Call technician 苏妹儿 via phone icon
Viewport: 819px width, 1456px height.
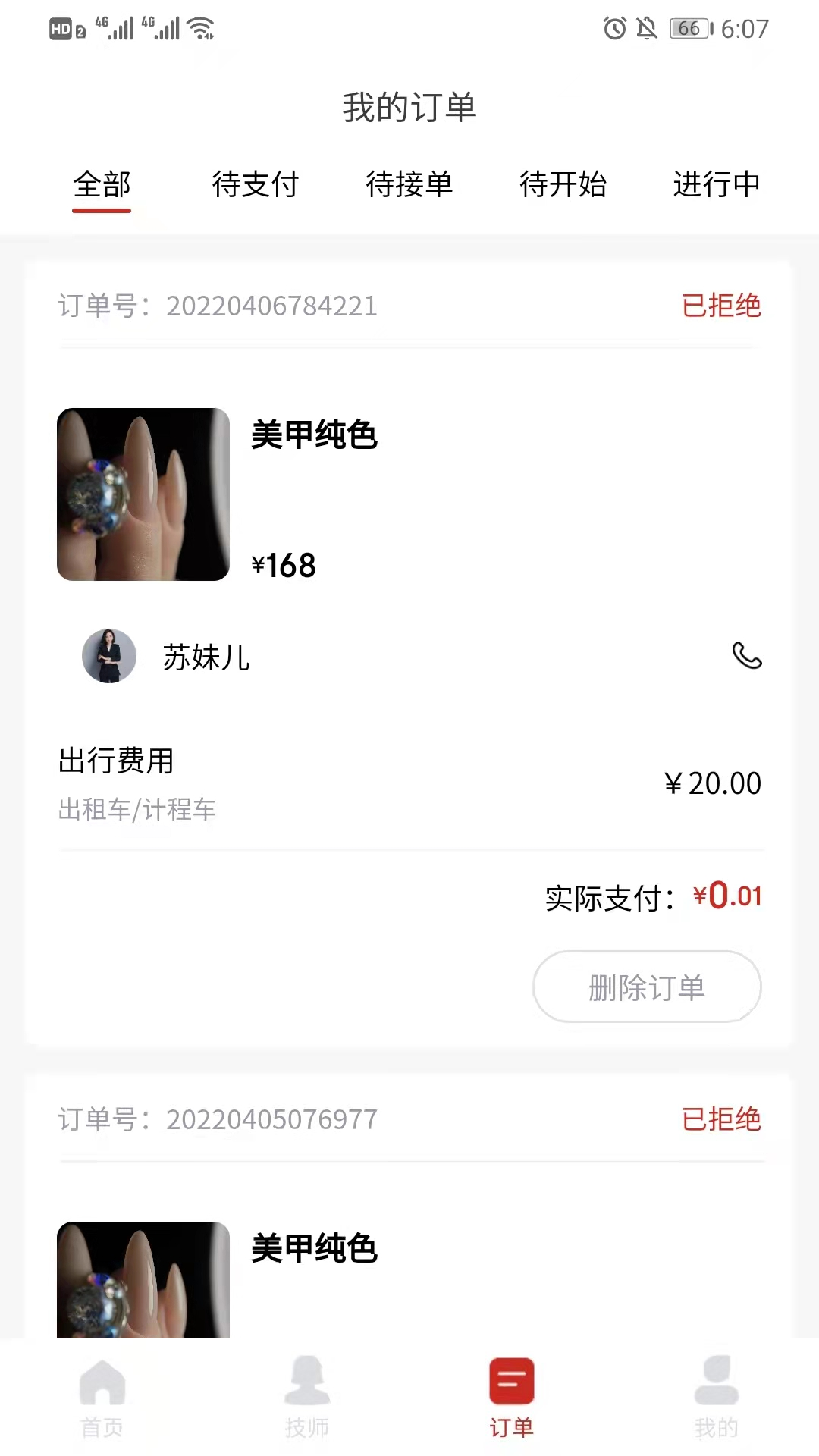coord(746,656)
